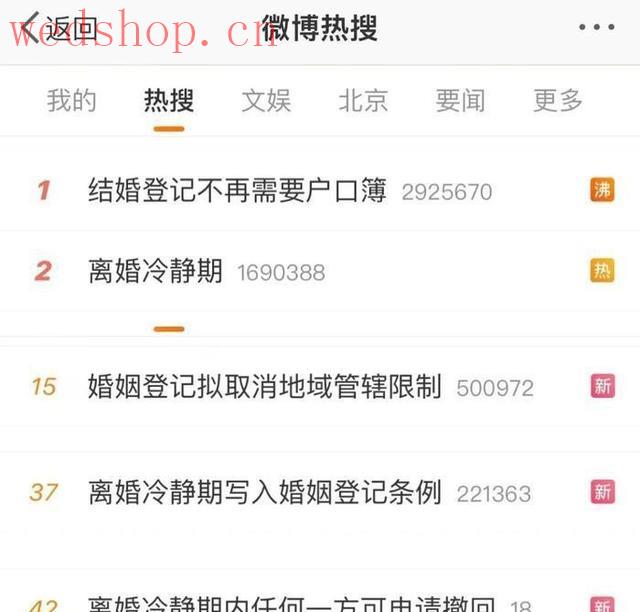The width and height of the screenshot is (640, 612).
Task: Open the hot topic 离婚冷静期
Action: [156, 271]
